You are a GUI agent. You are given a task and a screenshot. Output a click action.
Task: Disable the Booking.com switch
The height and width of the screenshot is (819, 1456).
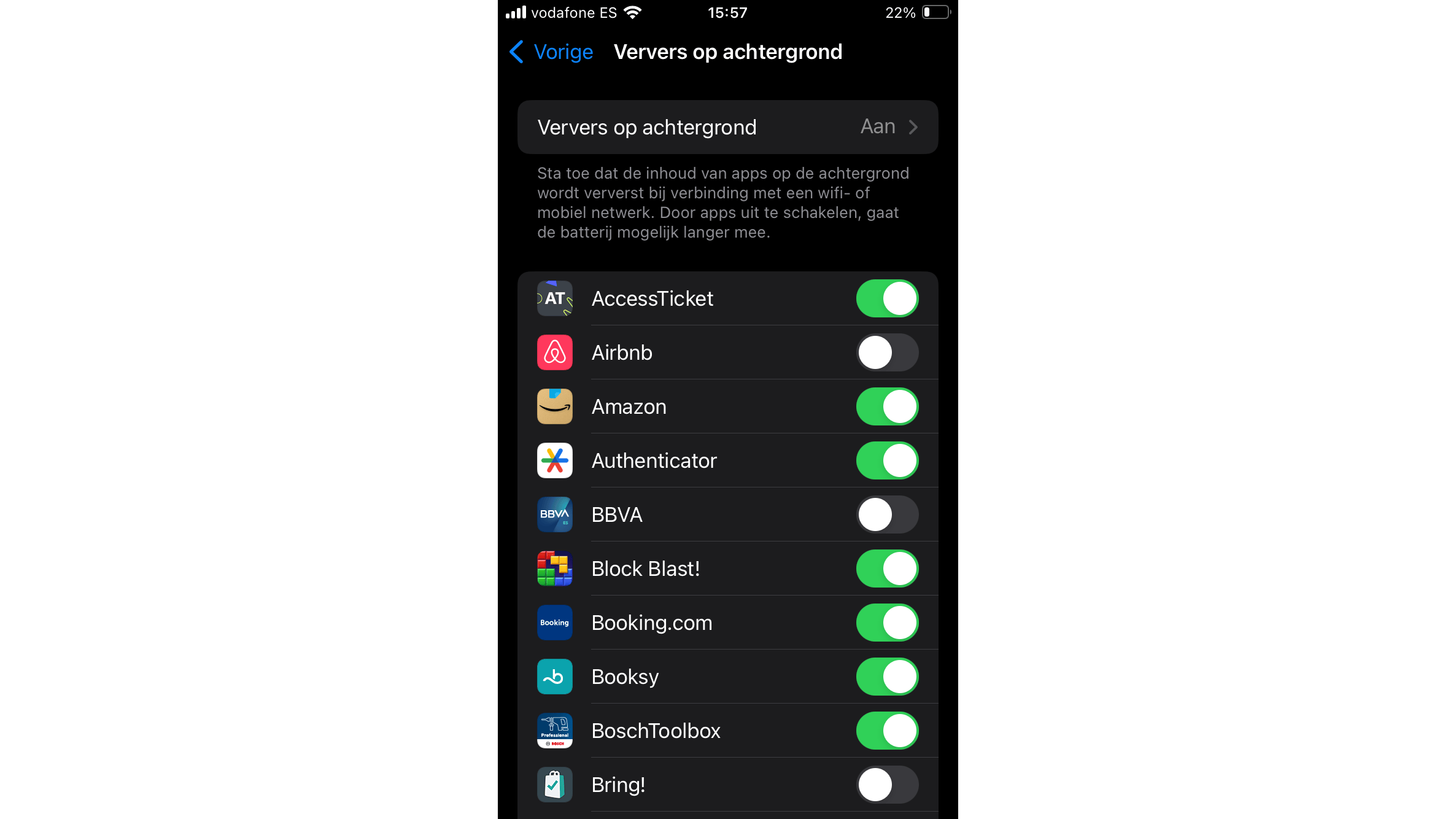(x=887, y=623)
